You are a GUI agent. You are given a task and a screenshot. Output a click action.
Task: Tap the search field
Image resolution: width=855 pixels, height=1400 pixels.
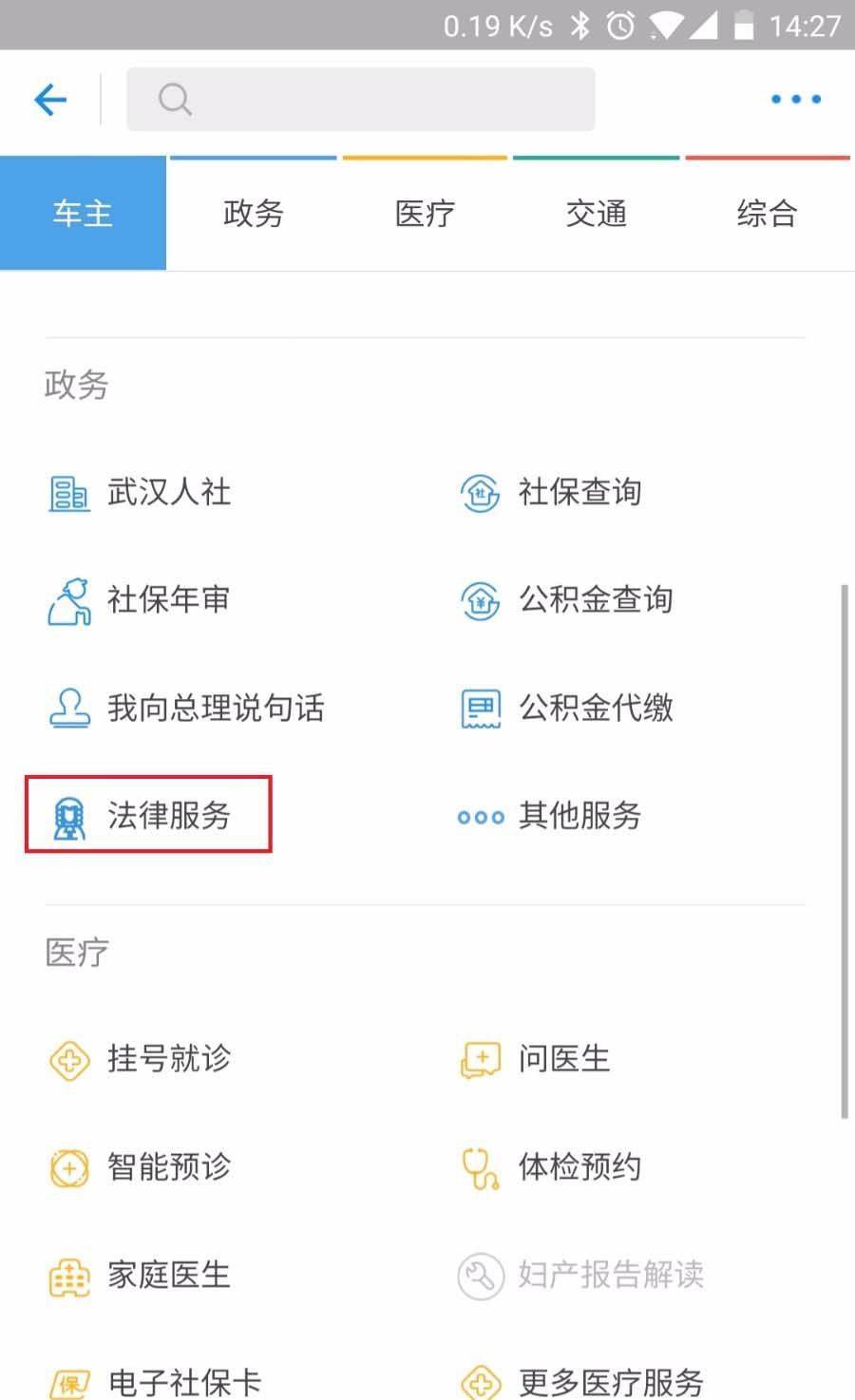point(361,99)
